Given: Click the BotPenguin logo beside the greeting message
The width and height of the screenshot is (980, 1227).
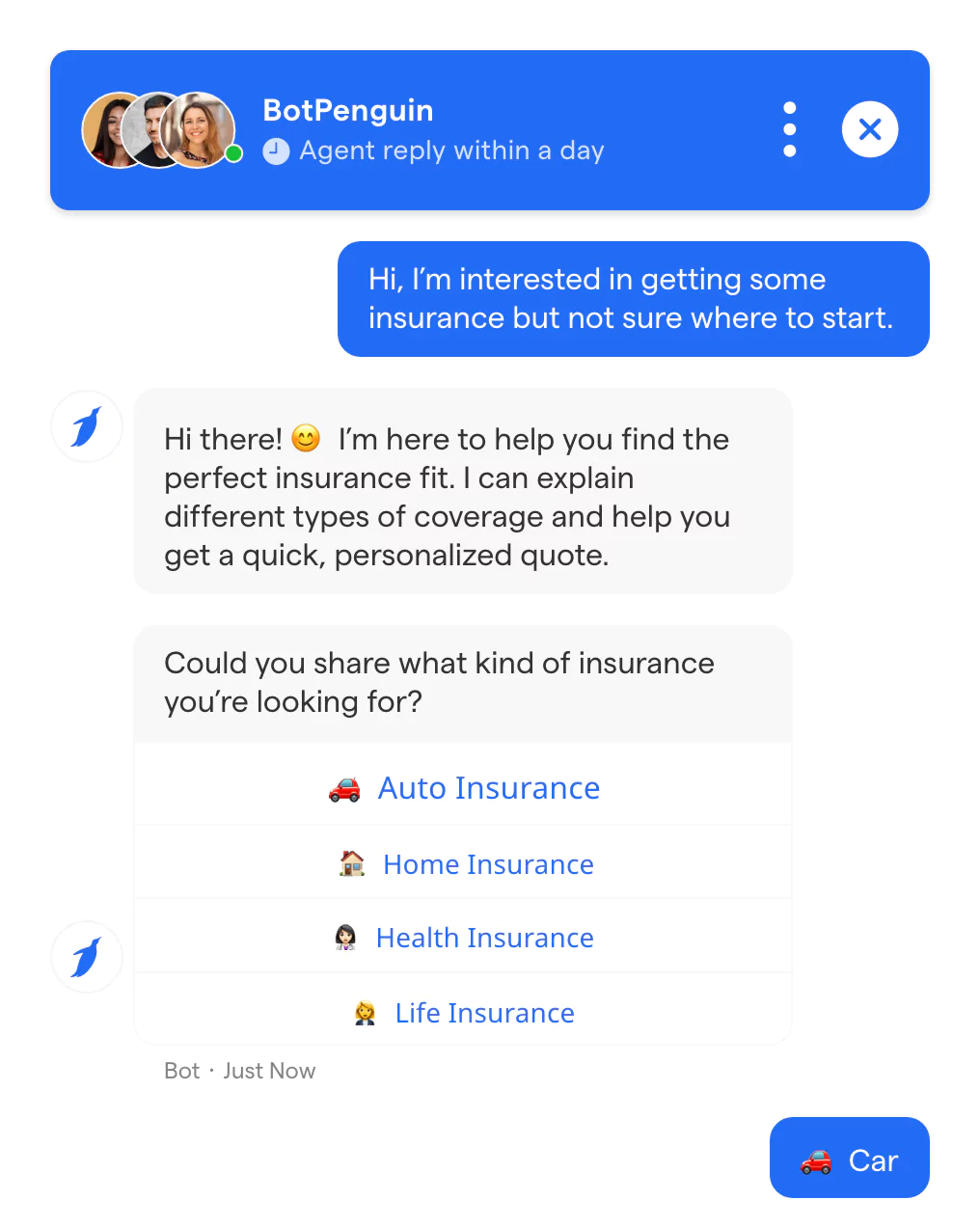Looking at the screenshot, I should pos(86,425).
